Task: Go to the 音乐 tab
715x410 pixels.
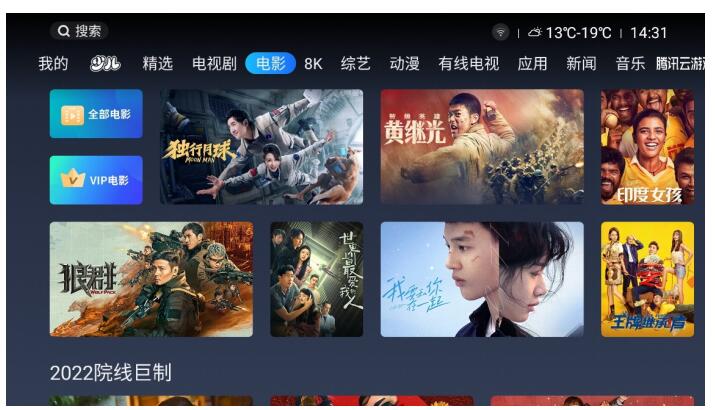Action: 630,64
